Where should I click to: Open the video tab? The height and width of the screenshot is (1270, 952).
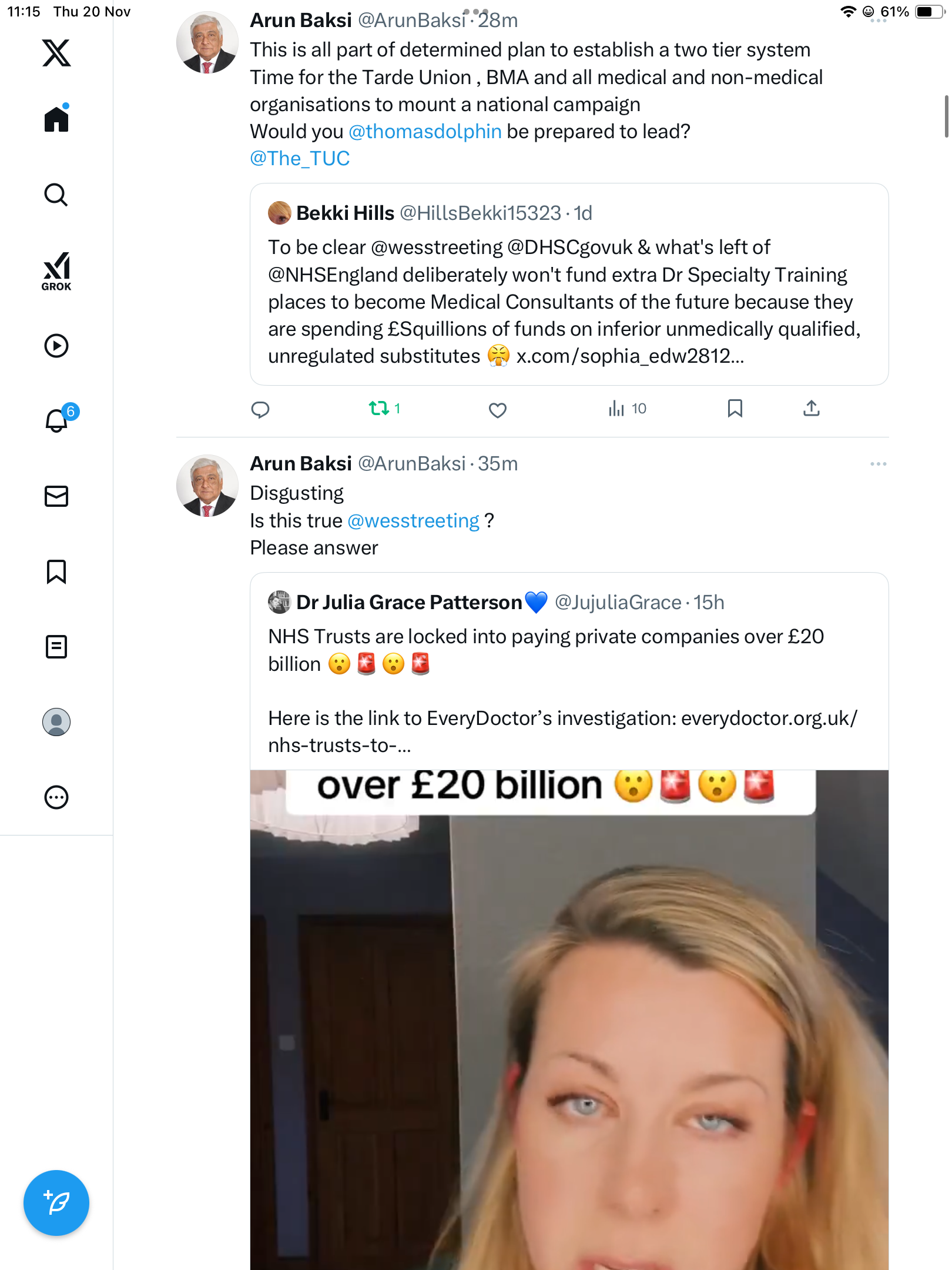tap(56, 346)
